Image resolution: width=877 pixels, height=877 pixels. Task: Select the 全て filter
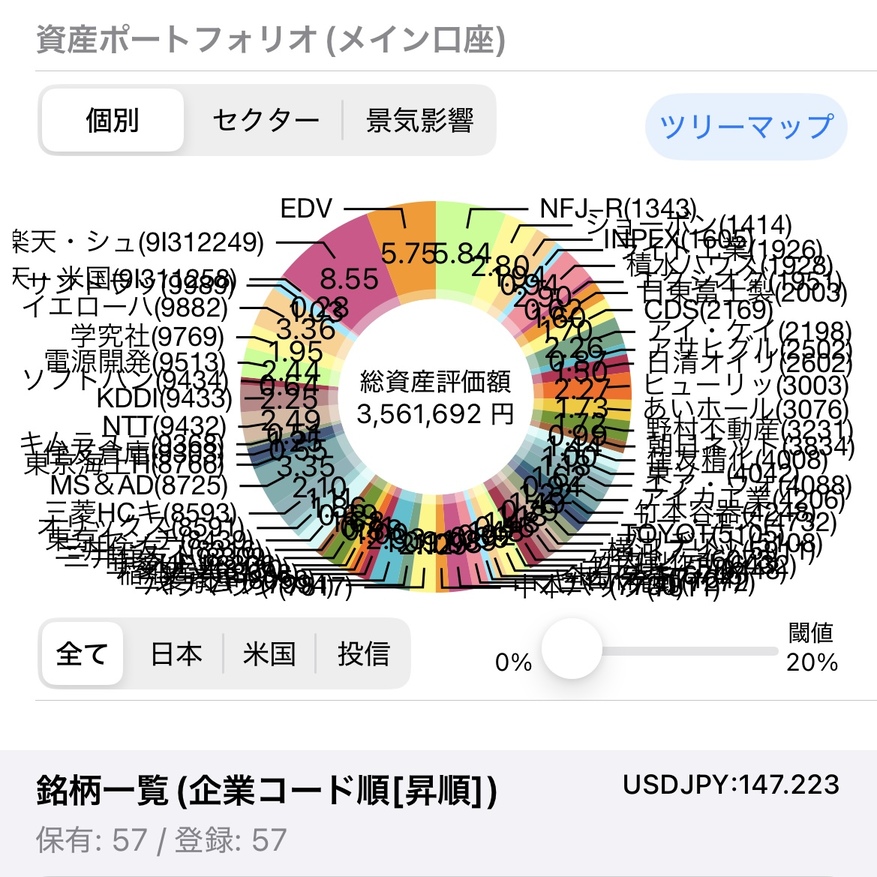pos(82,654)
